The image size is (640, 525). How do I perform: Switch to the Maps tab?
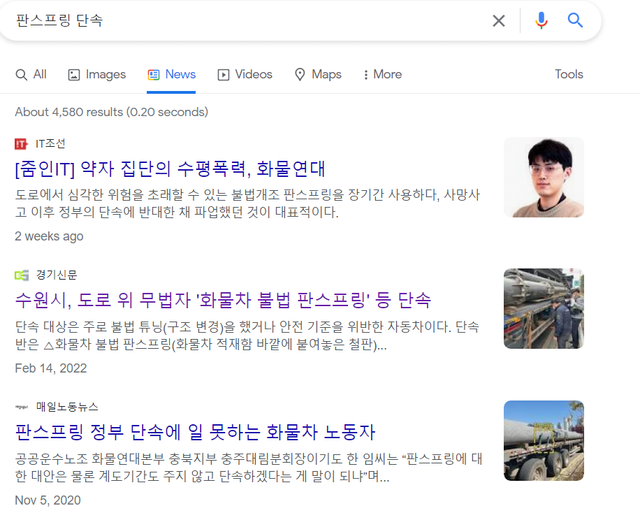pyautogui.click(x=317, y=74)
